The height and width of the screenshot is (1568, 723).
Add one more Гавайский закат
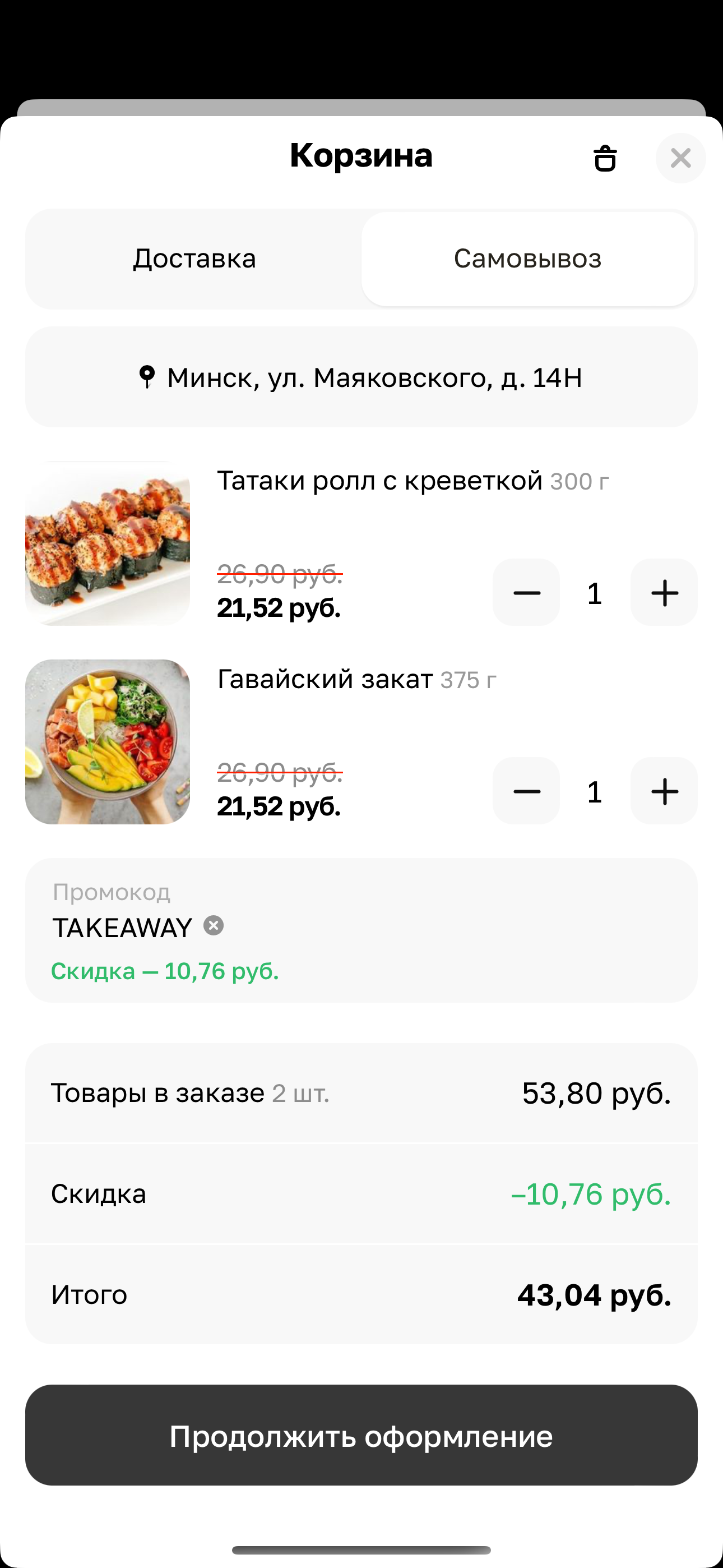(664, 791)
